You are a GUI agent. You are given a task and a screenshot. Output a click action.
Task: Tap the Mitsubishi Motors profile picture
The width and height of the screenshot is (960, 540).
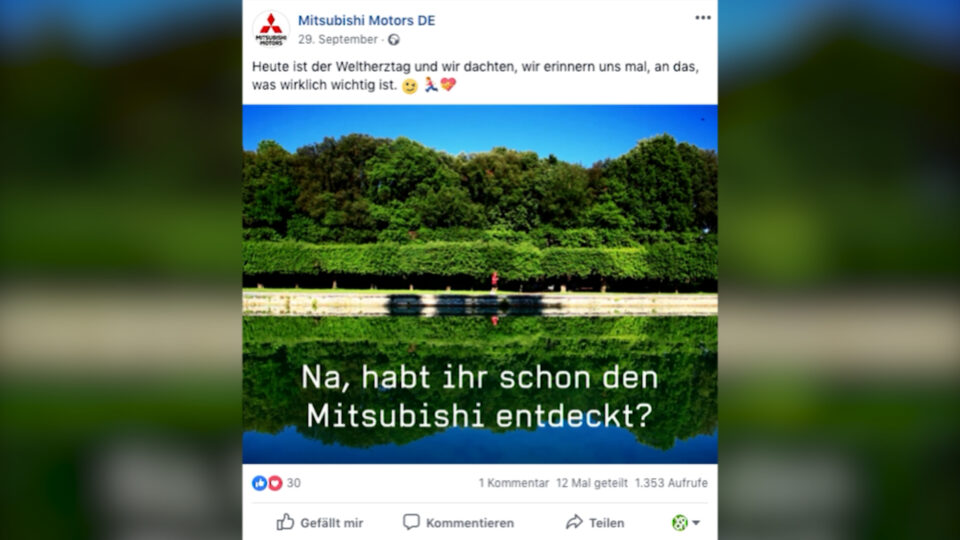271,28
